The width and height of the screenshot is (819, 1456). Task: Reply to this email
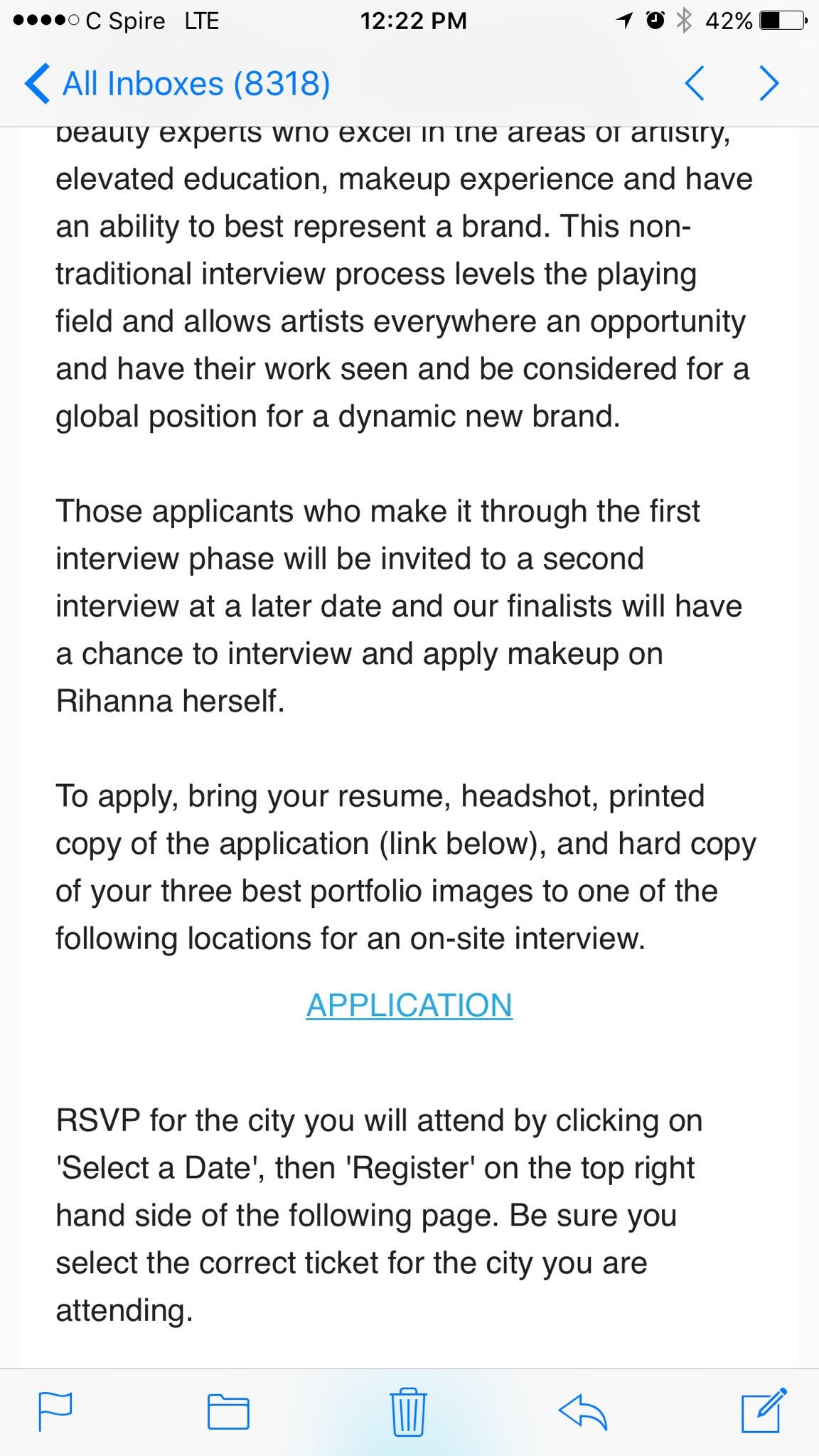[x=583, y=1412]
